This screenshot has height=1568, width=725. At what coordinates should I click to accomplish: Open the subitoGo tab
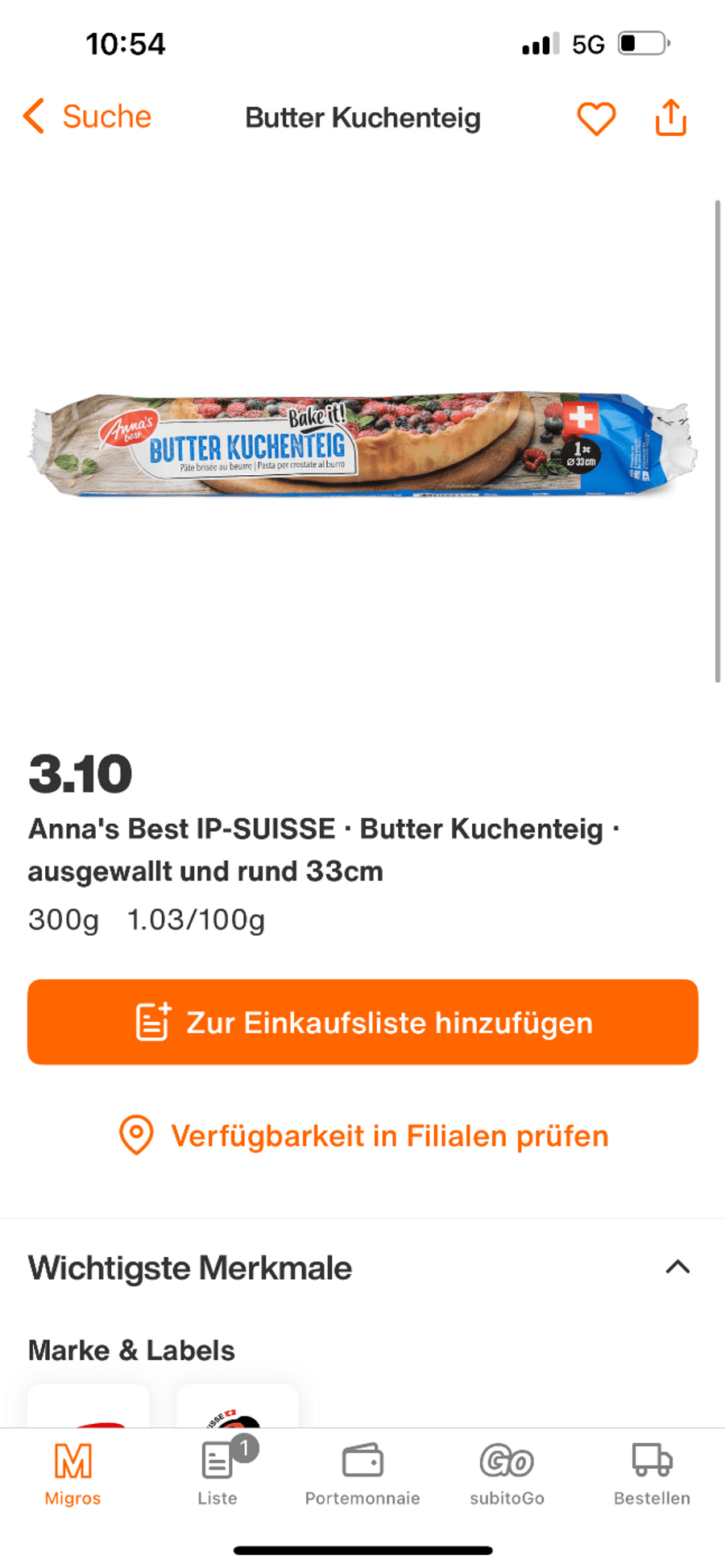(x=507, y=1474)
